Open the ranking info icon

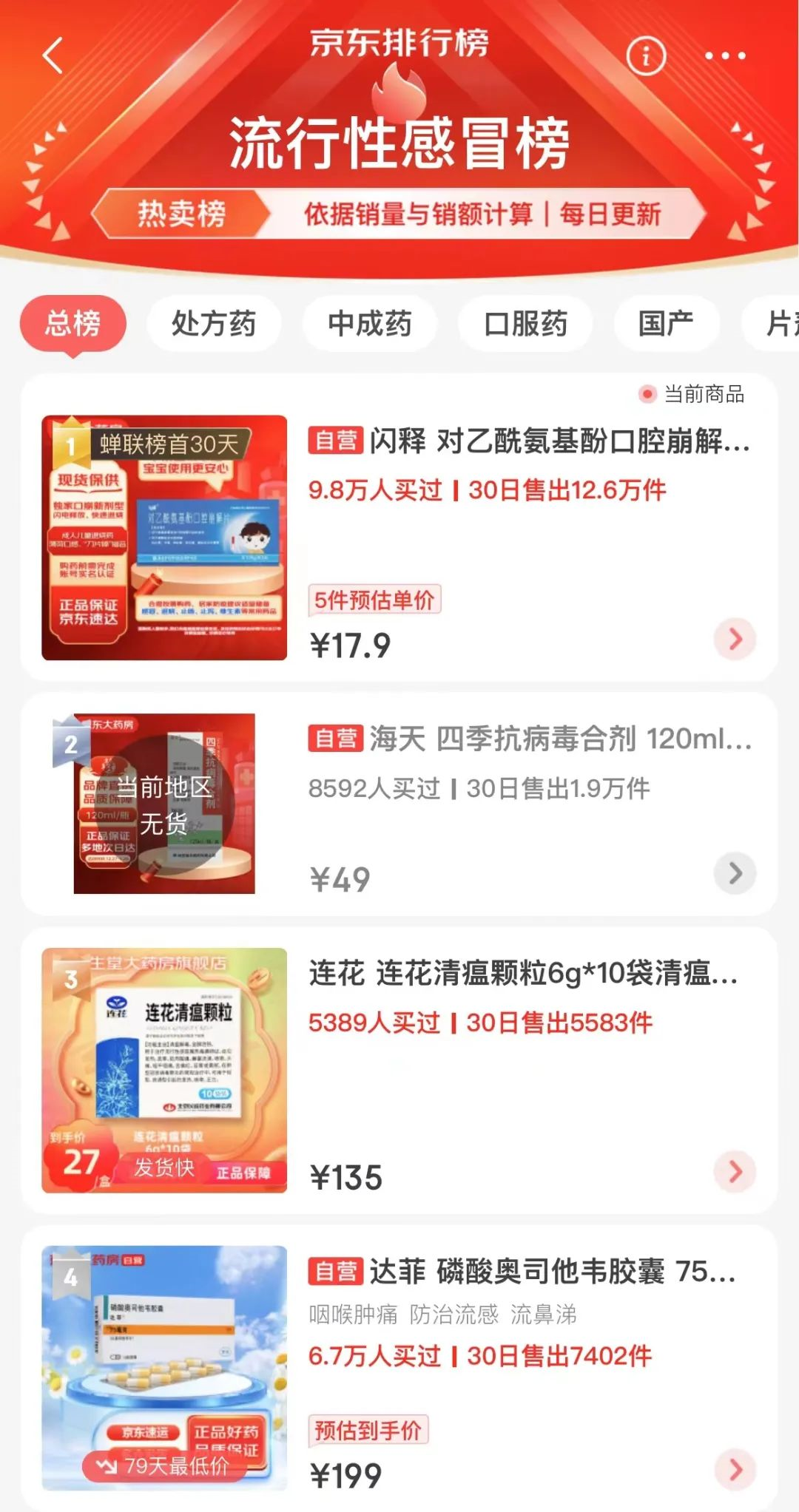pos(646,55)
